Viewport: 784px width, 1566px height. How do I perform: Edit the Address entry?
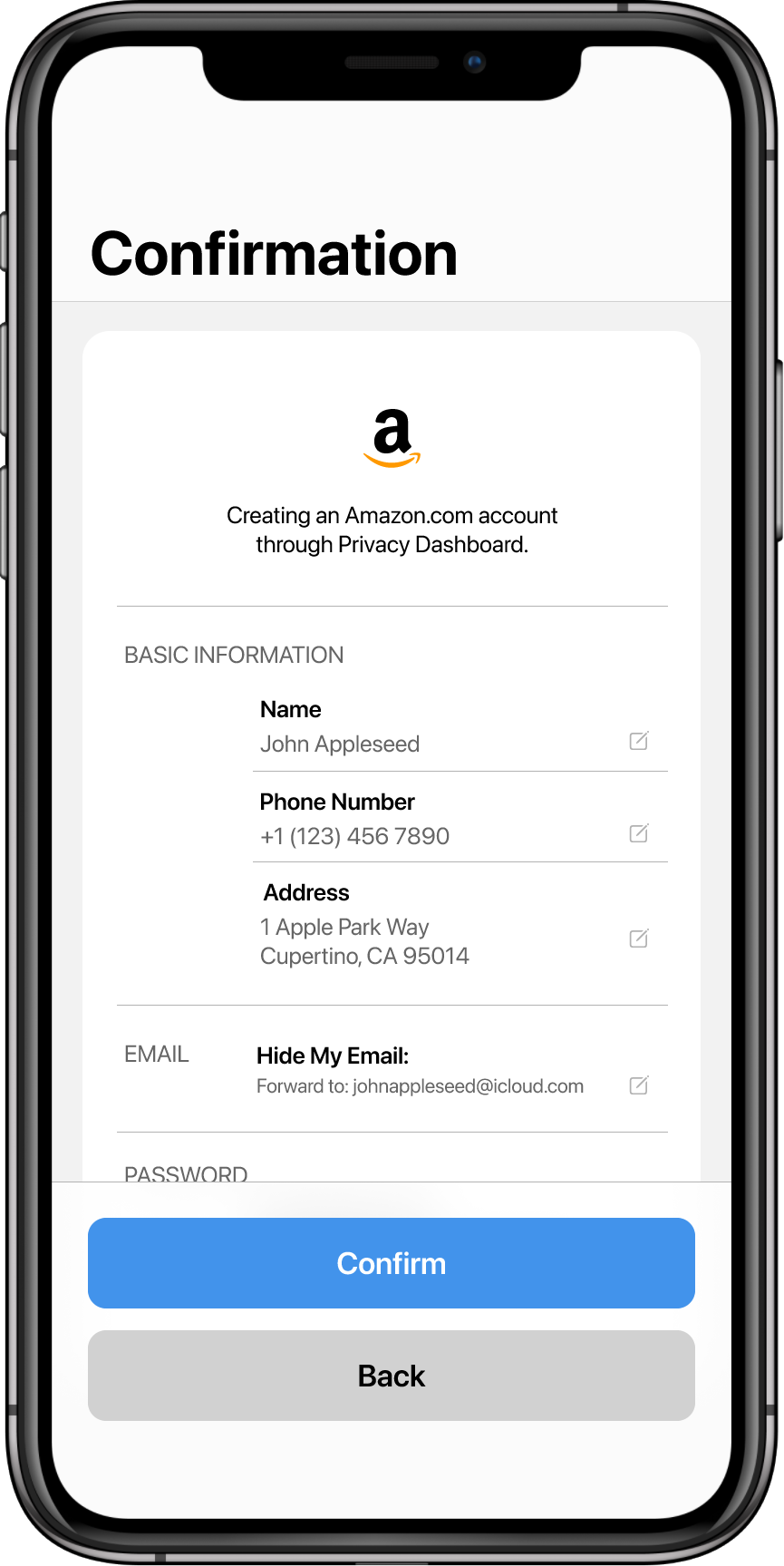coord(639,939)
